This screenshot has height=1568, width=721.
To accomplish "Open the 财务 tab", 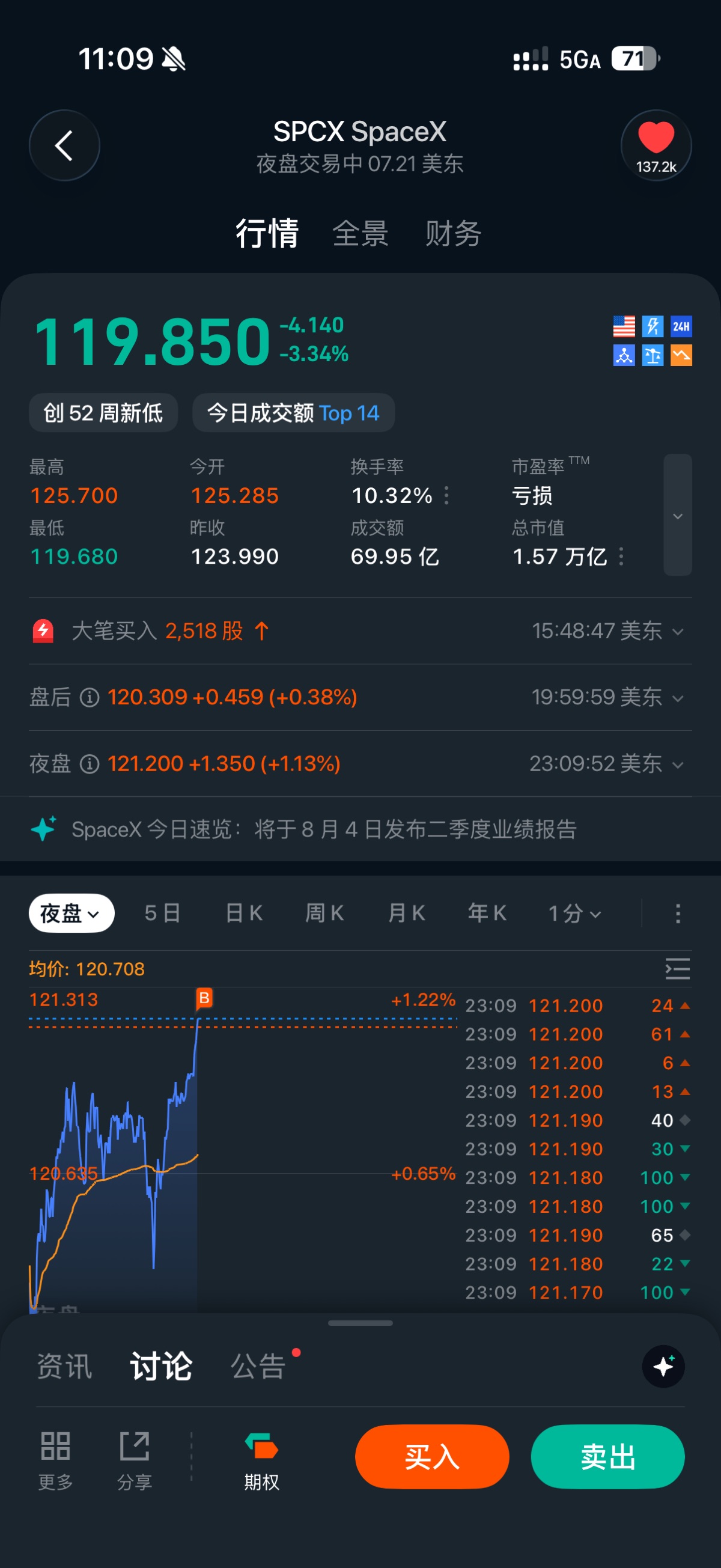I will [453, 234].
